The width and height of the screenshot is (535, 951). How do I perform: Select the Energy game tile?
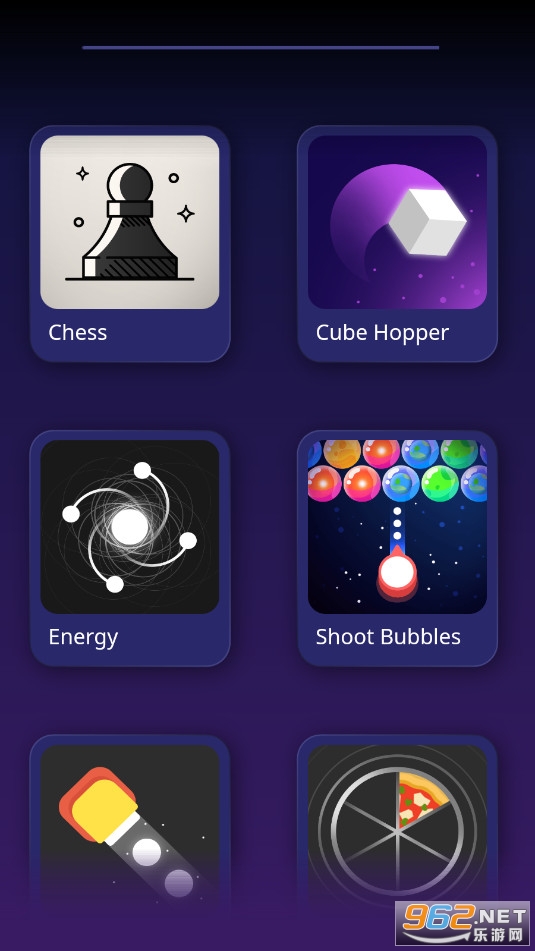pos(130,548)
